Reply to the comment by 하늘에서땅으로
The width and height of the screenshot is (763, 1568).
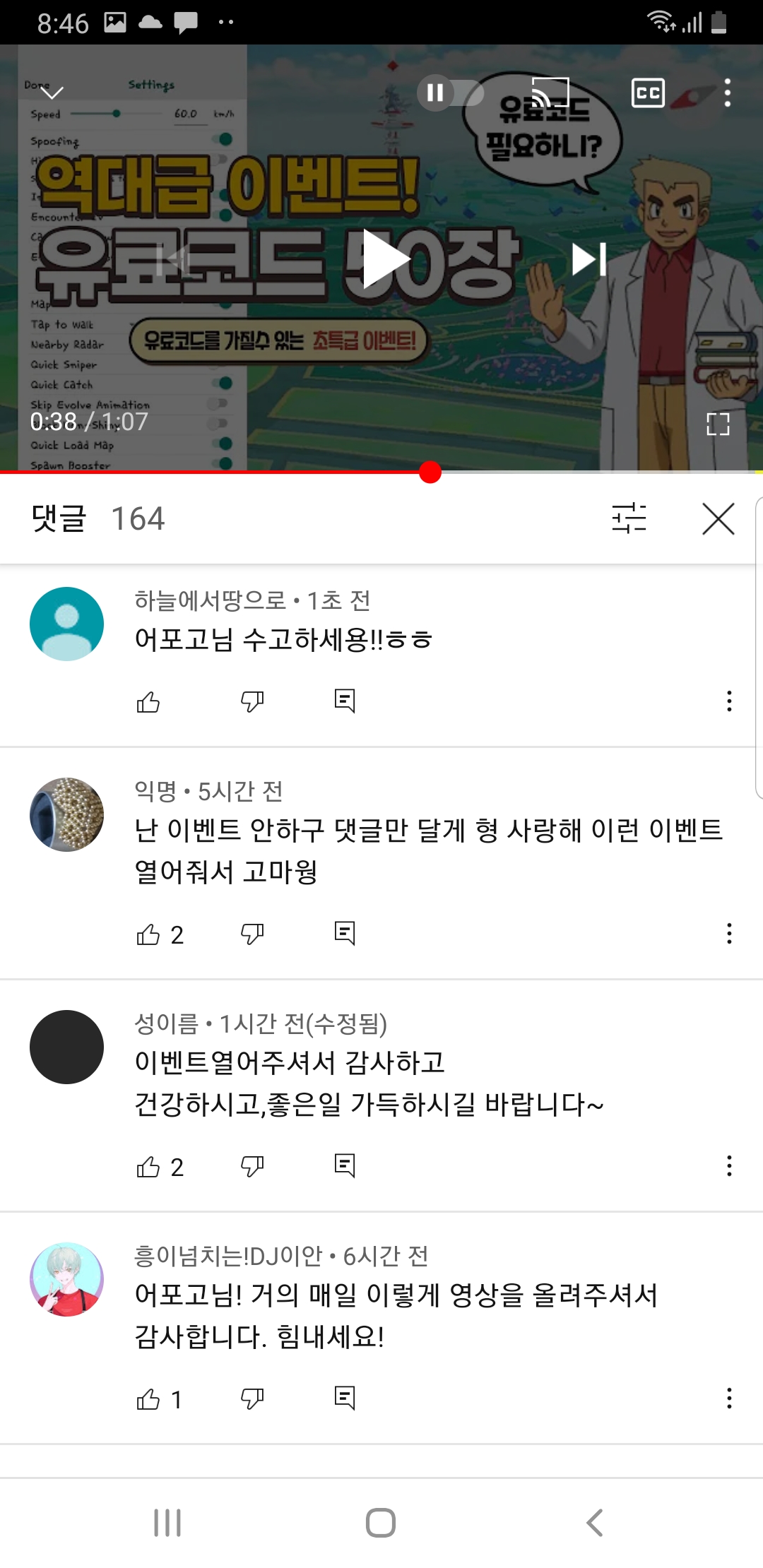click(345, 701)
